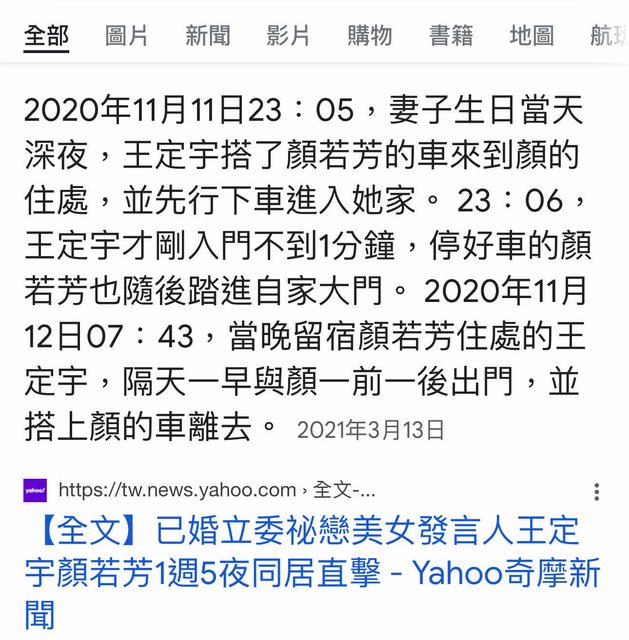Switch to the 圖片 tab
This screenshot has height=640, width=629.
click(x=127, y=36)
